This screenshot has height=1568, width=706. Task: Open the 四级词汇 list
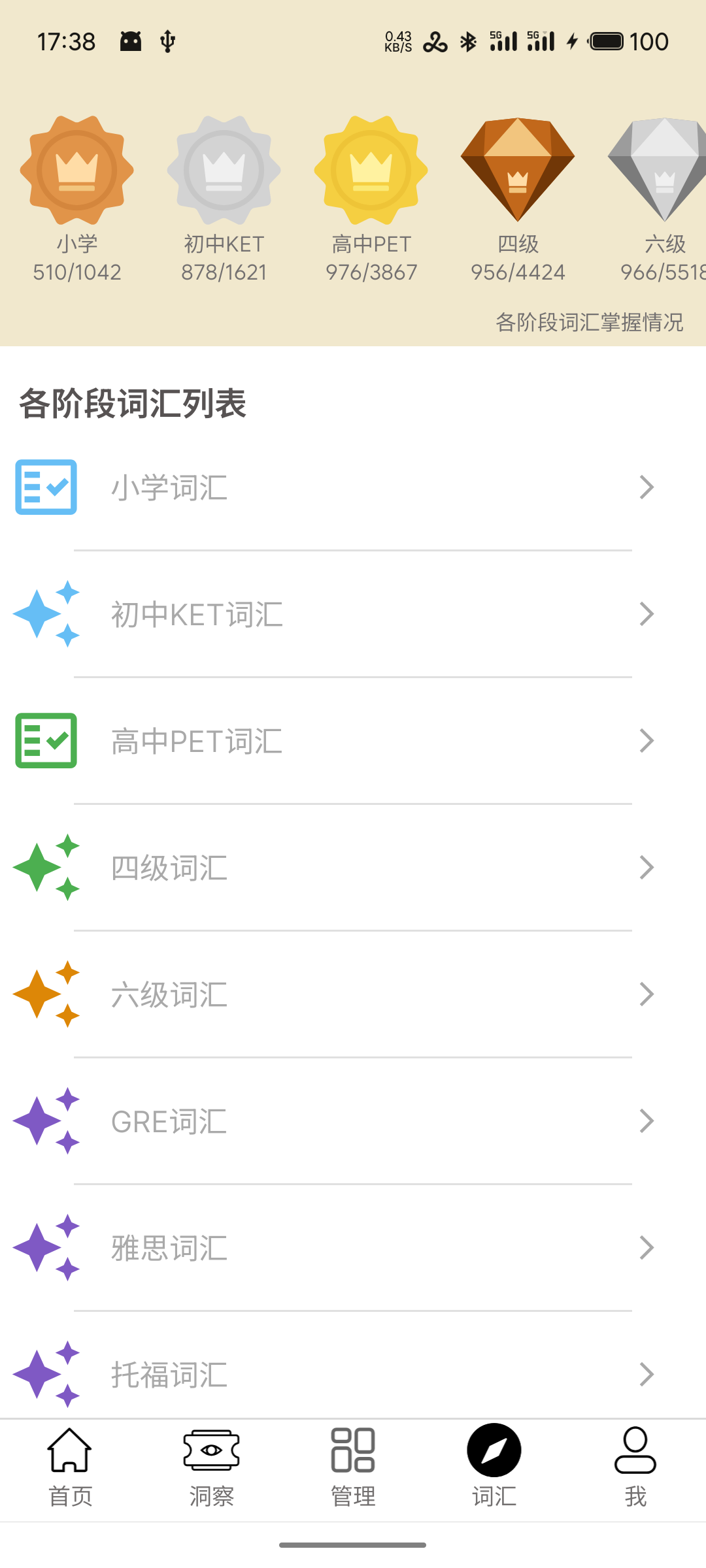(x=353, y=868)
